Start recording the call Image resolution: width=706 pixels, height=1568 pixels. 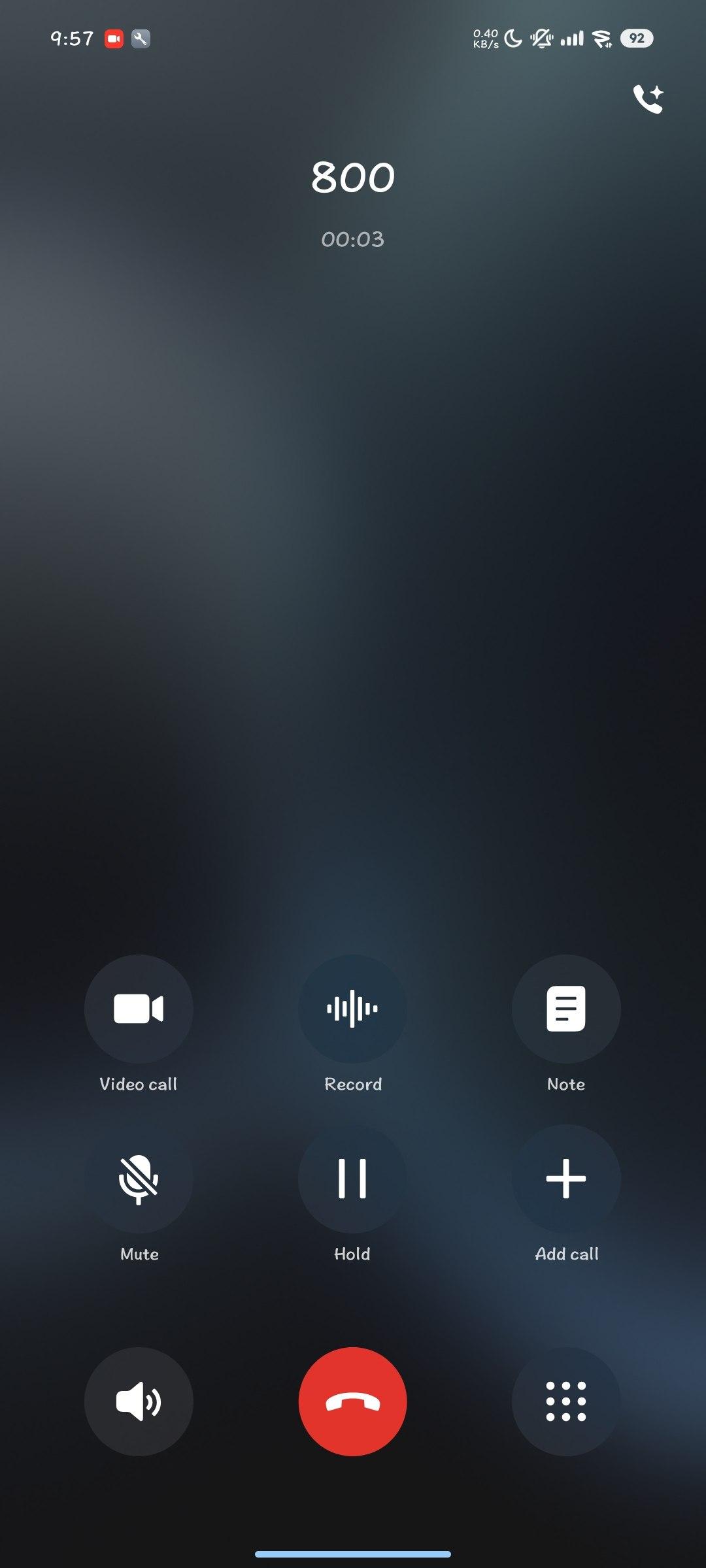tap(352, 1009)
